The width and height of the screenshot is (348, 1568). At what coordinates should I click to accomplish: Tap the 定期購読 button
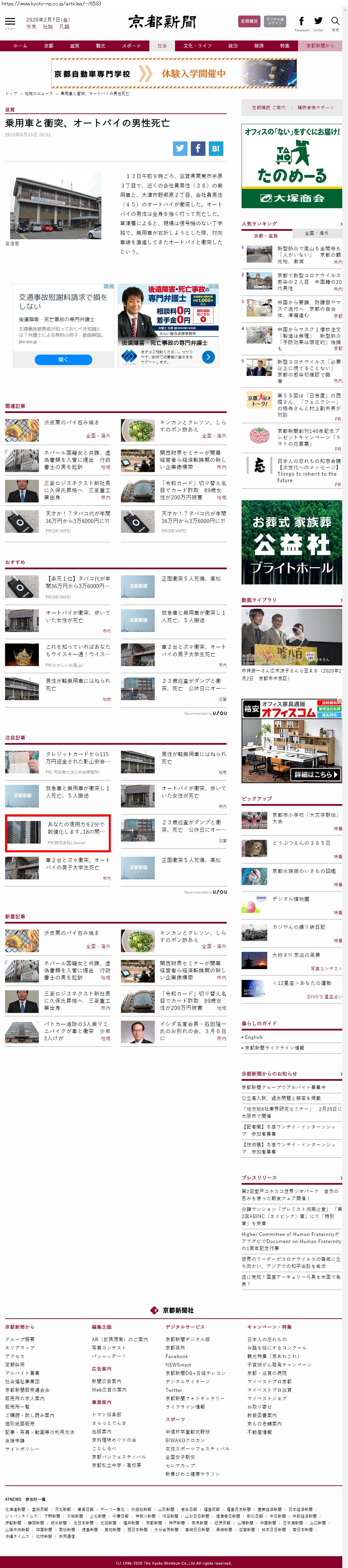pos(249,21)
